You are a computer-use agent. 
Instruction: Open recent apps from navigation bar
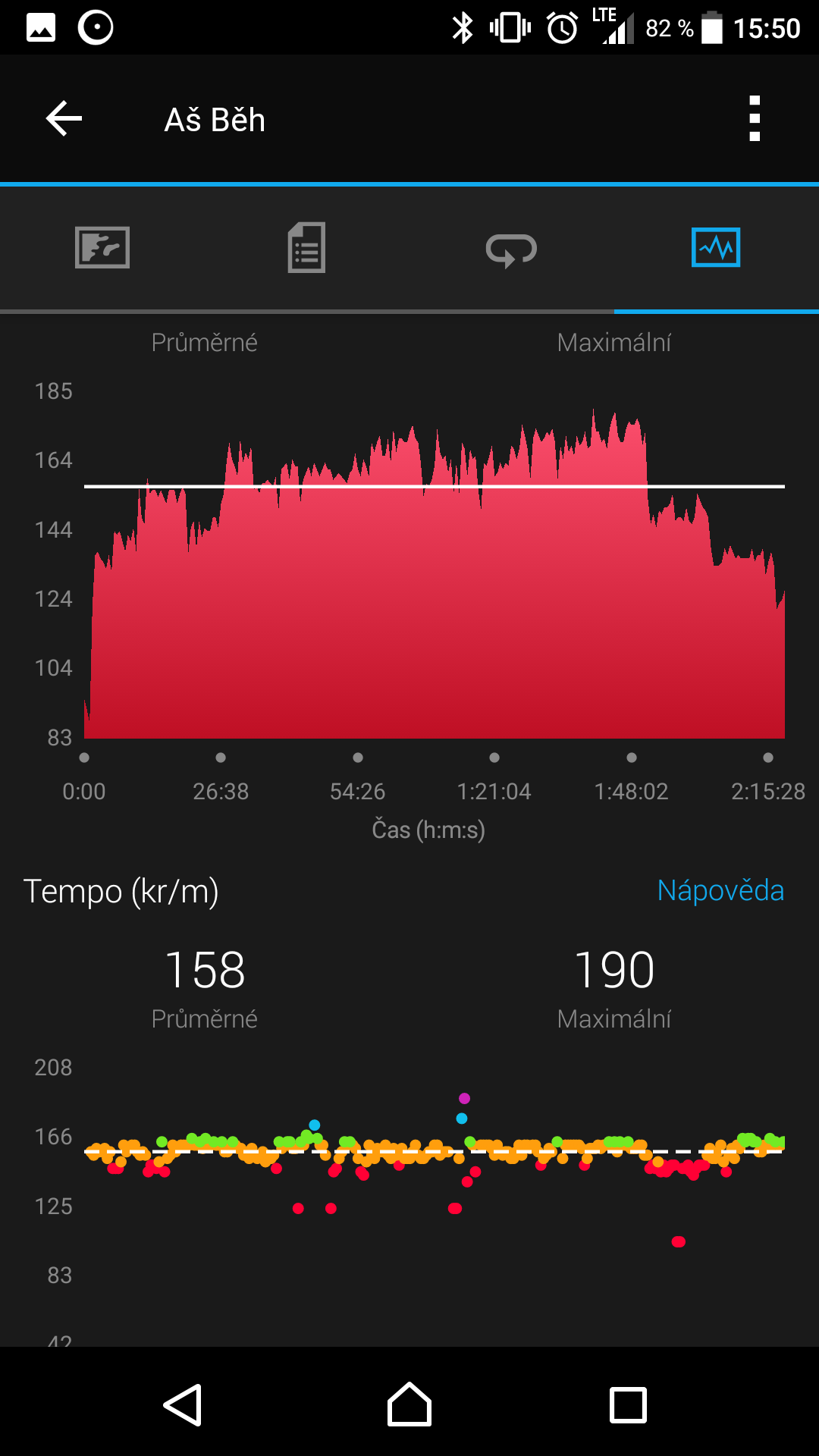click(x=629, y=1405)
